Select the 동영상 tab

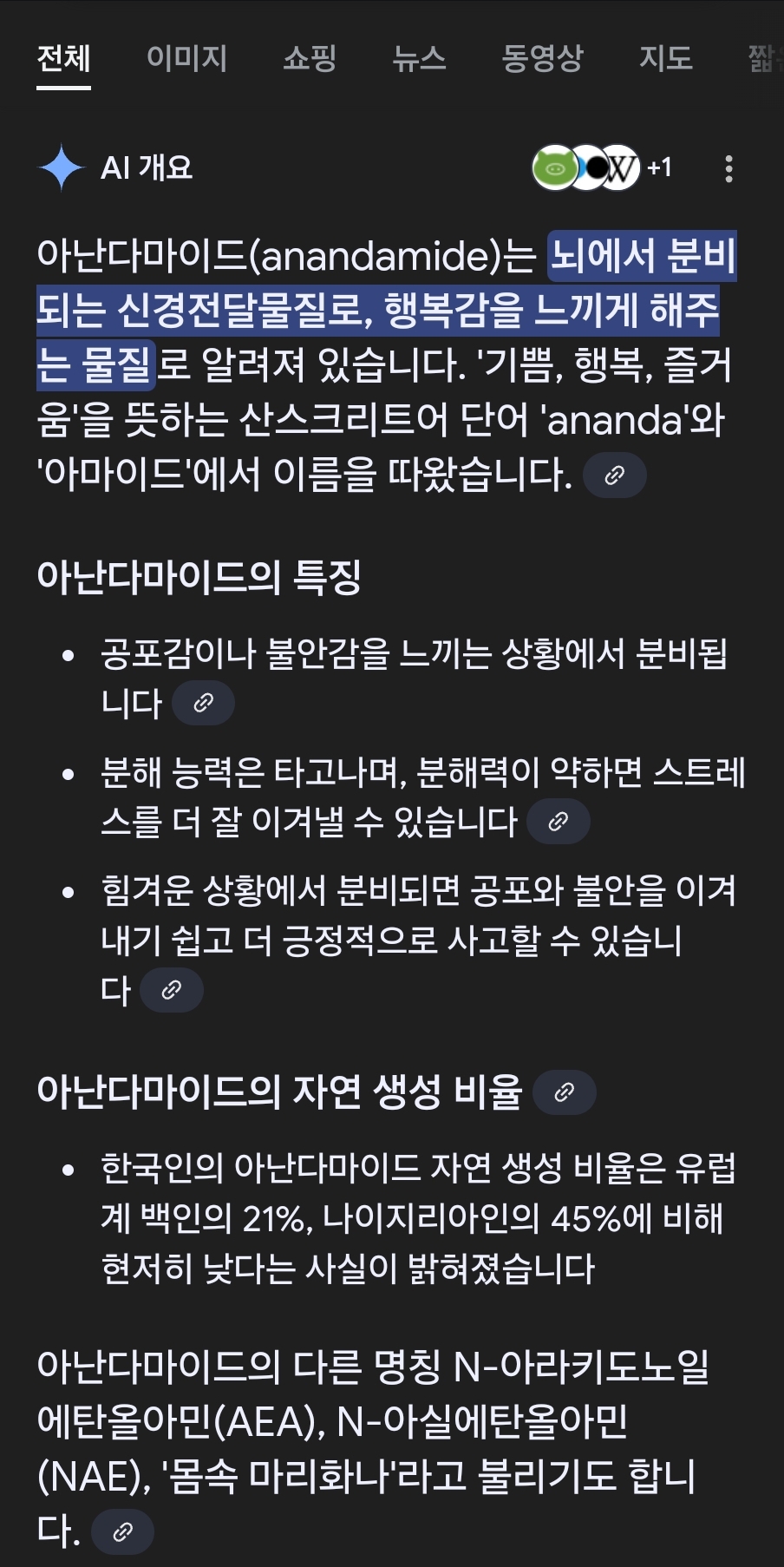point(542,58)
